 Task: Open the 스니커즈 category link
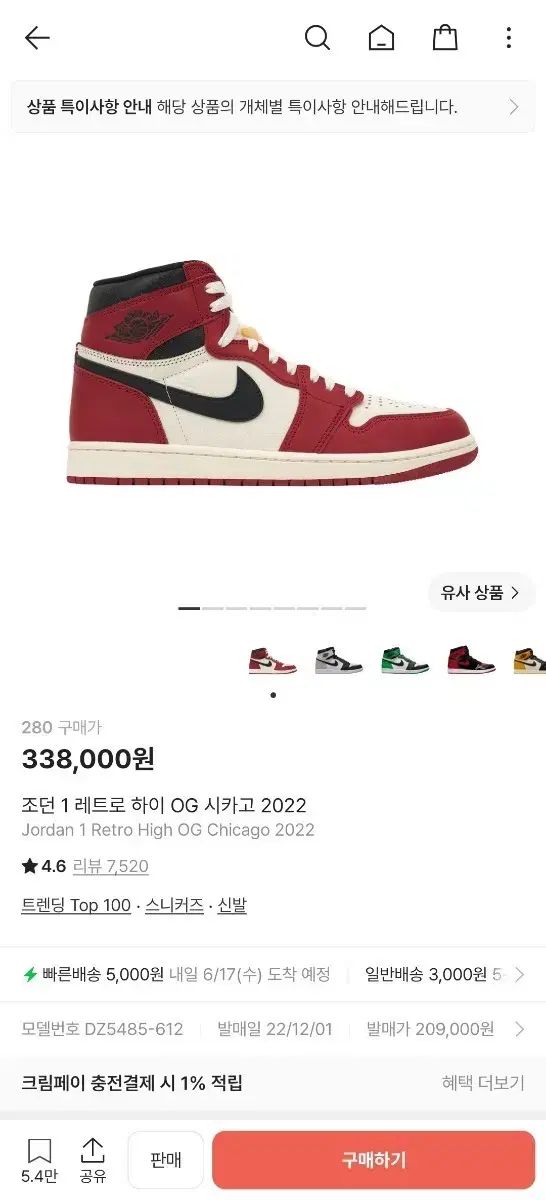pos(174,905)
